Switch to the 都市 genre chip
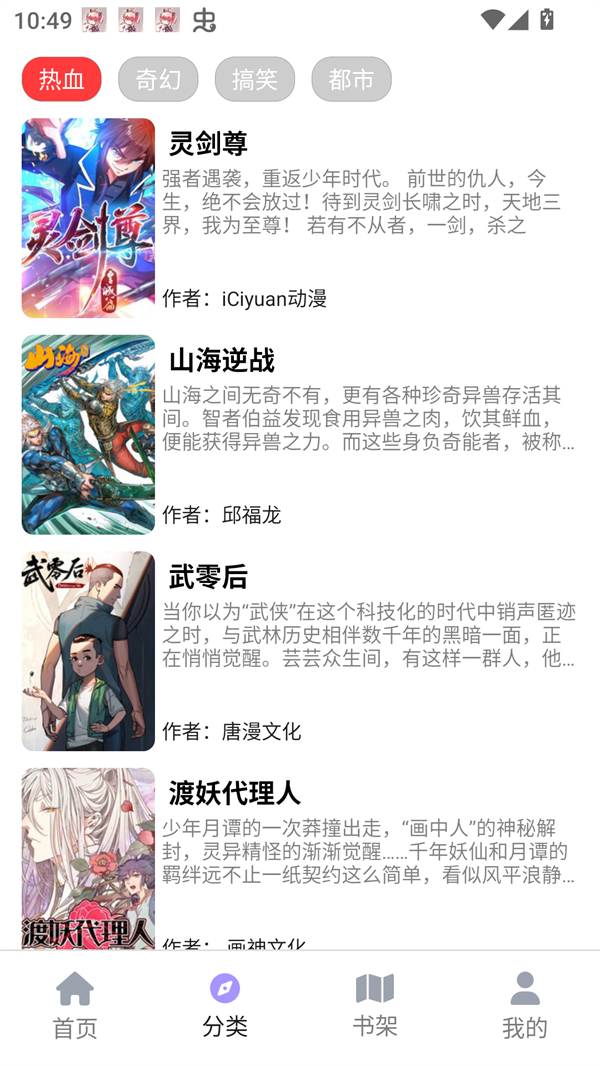 (351, 79)
